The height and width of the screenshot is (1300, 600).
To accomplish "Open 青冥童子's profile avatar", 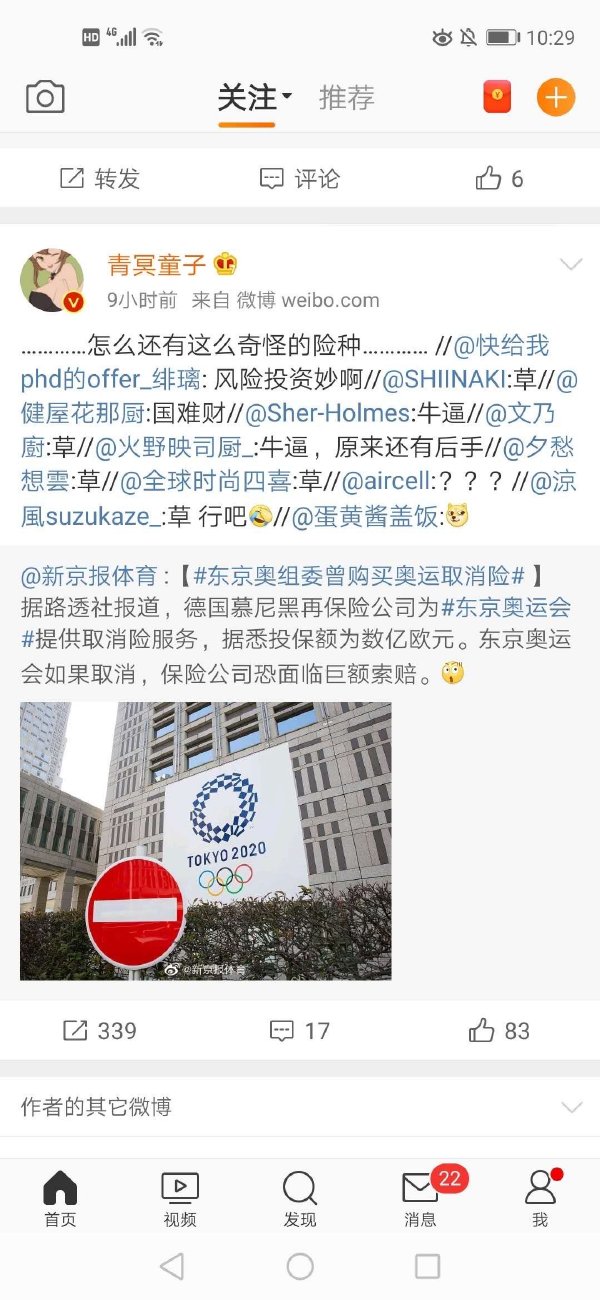I will pyautogui.click(x=52, y=281).
